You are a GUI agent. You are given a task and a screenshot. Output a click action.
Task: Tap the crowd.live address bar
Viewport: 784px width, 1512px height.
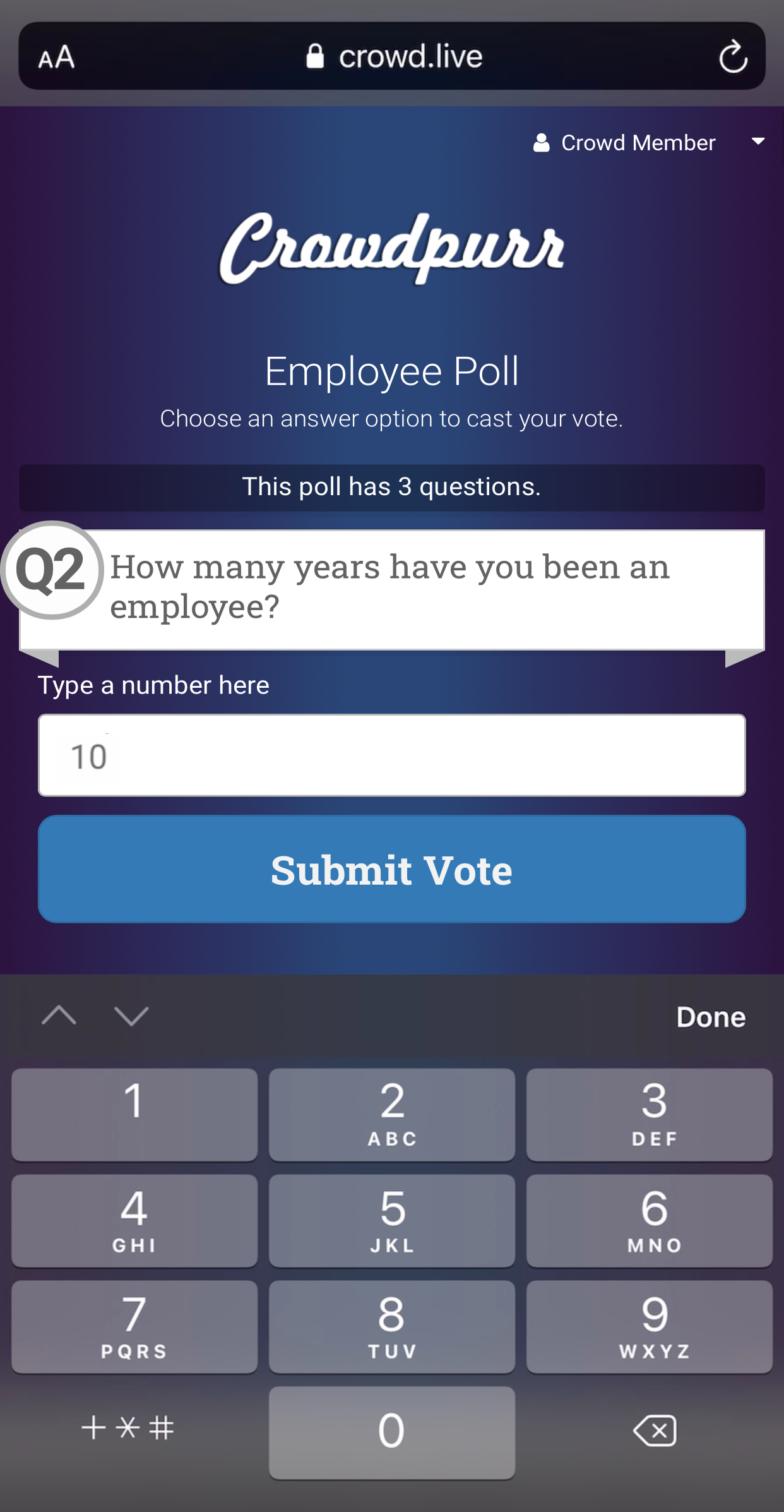(x=394, y=57)
